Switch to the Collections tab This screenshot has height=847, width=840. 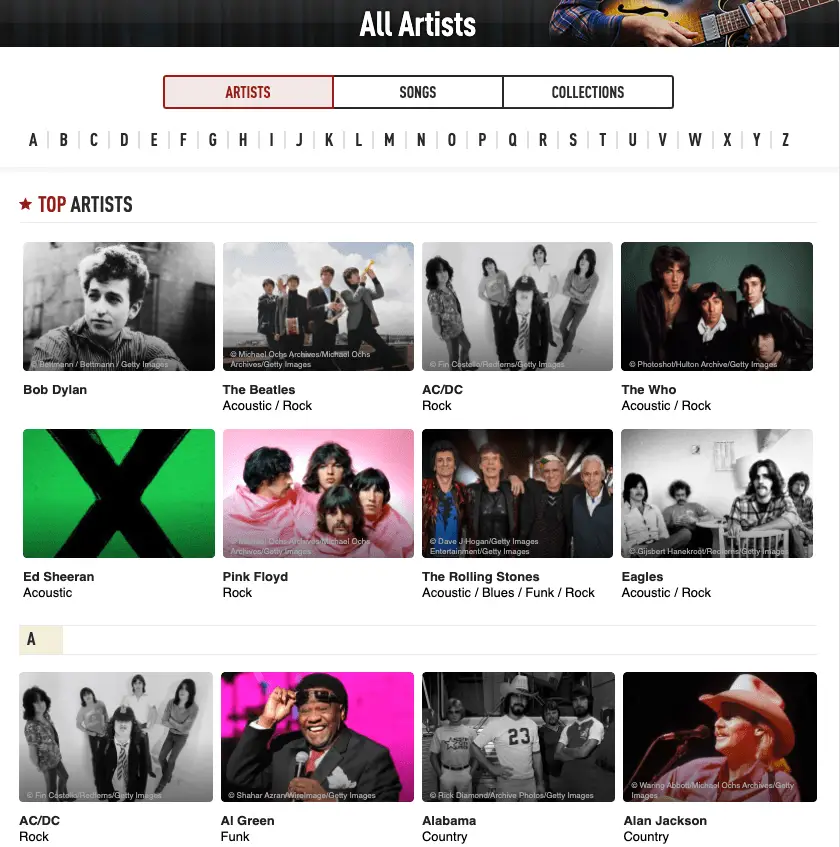point(587,92)
